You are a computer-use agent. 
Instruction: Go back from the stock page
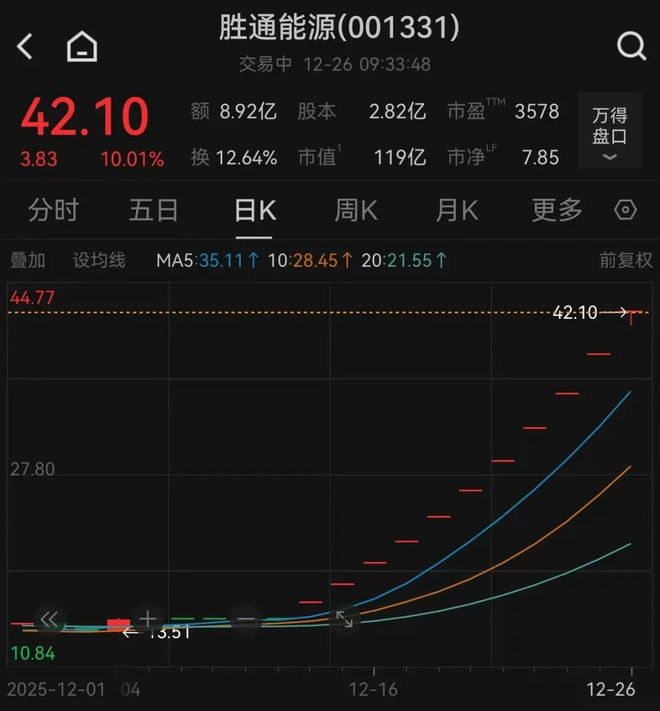(x=25, y=46)
